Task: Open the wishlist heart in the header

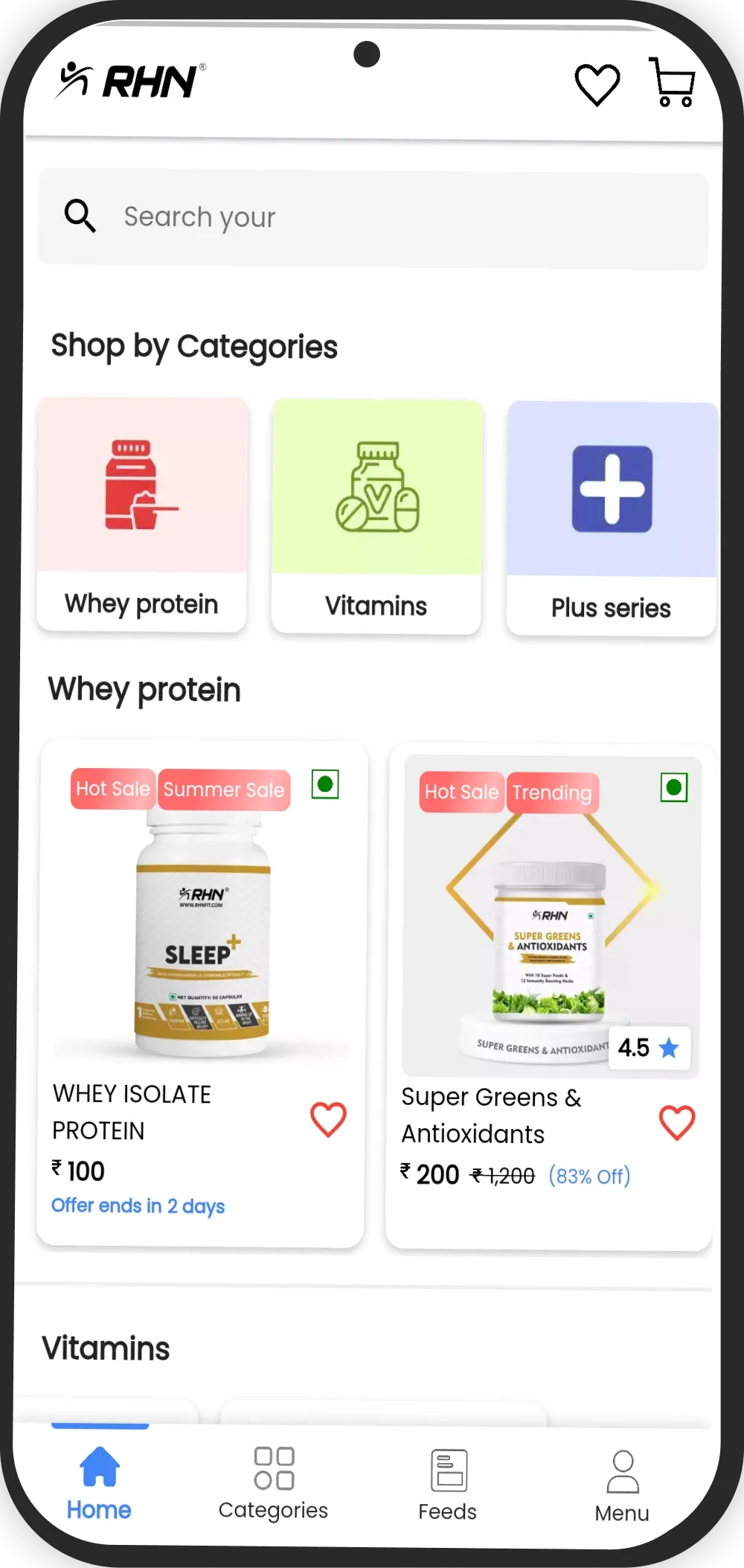Action: click(x=597, y=85)
